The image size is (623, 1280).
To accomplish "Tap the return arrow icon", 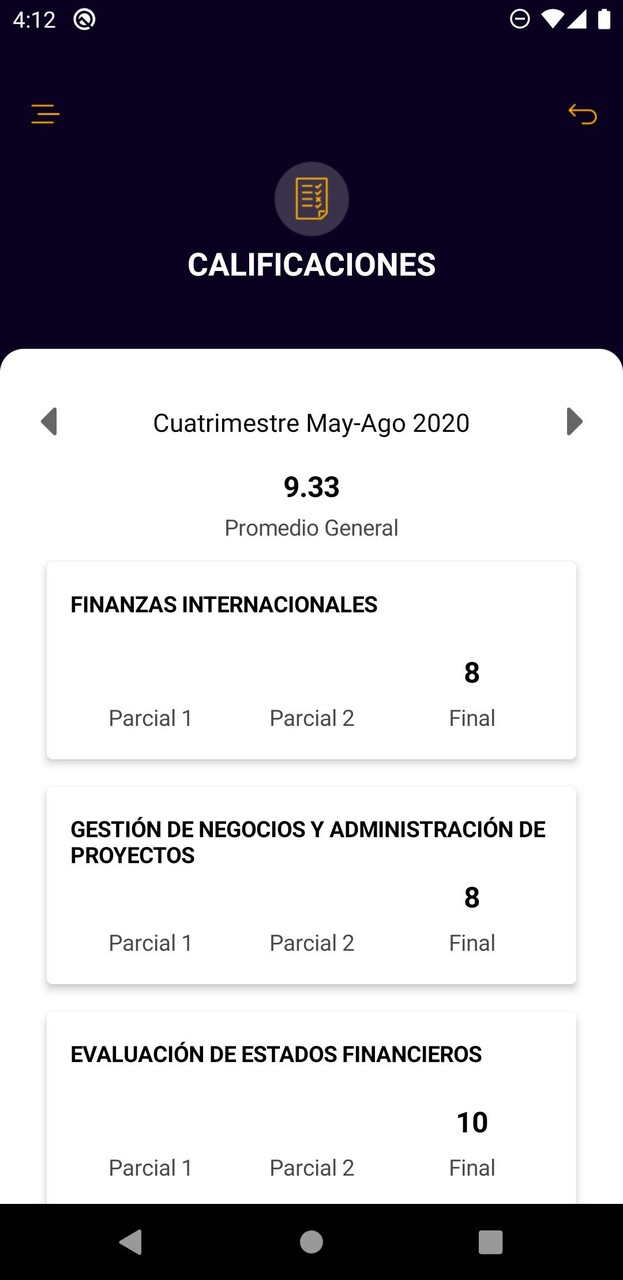I will coord(582,114).
